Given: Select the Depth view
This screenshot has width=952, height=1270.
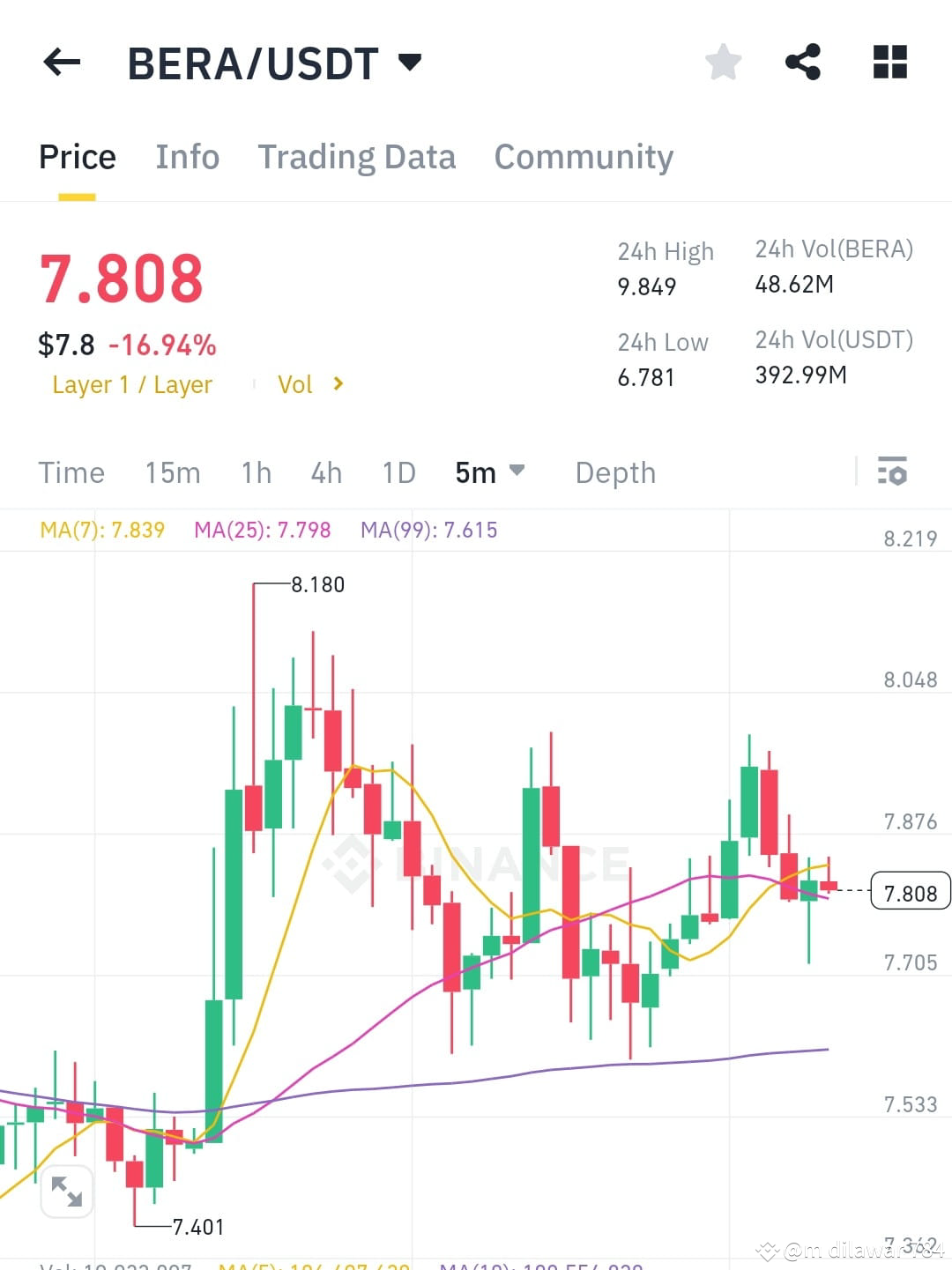Looking at the screenshot, I should pos(614,472).
